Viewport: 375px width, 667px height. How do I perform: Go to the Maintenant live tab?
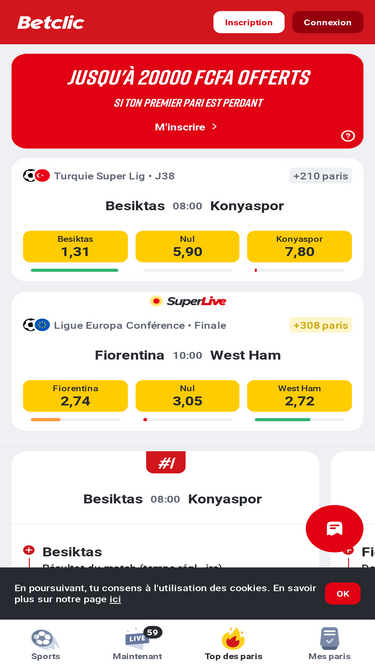(x=137, y=644)
